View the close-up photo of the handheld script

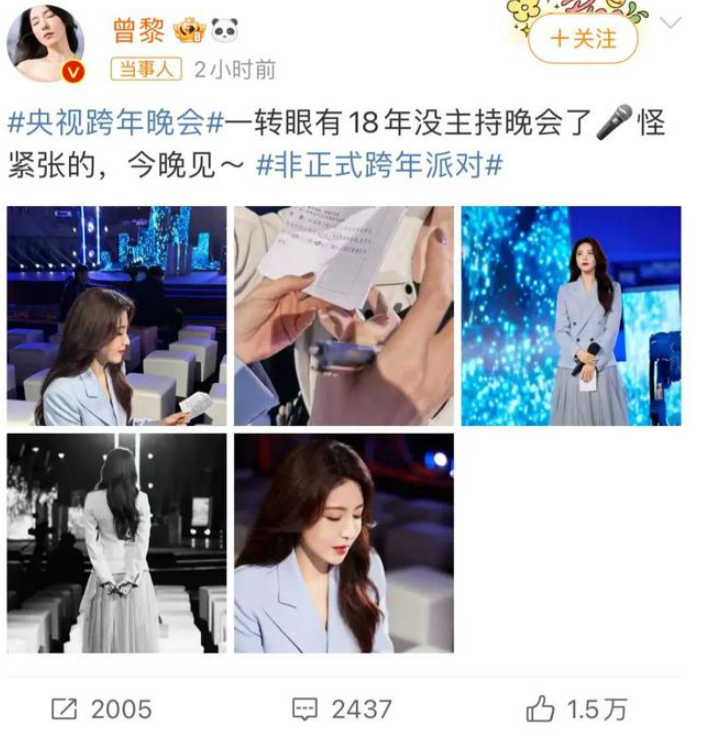pyautogui.click(x=343, y=316)
